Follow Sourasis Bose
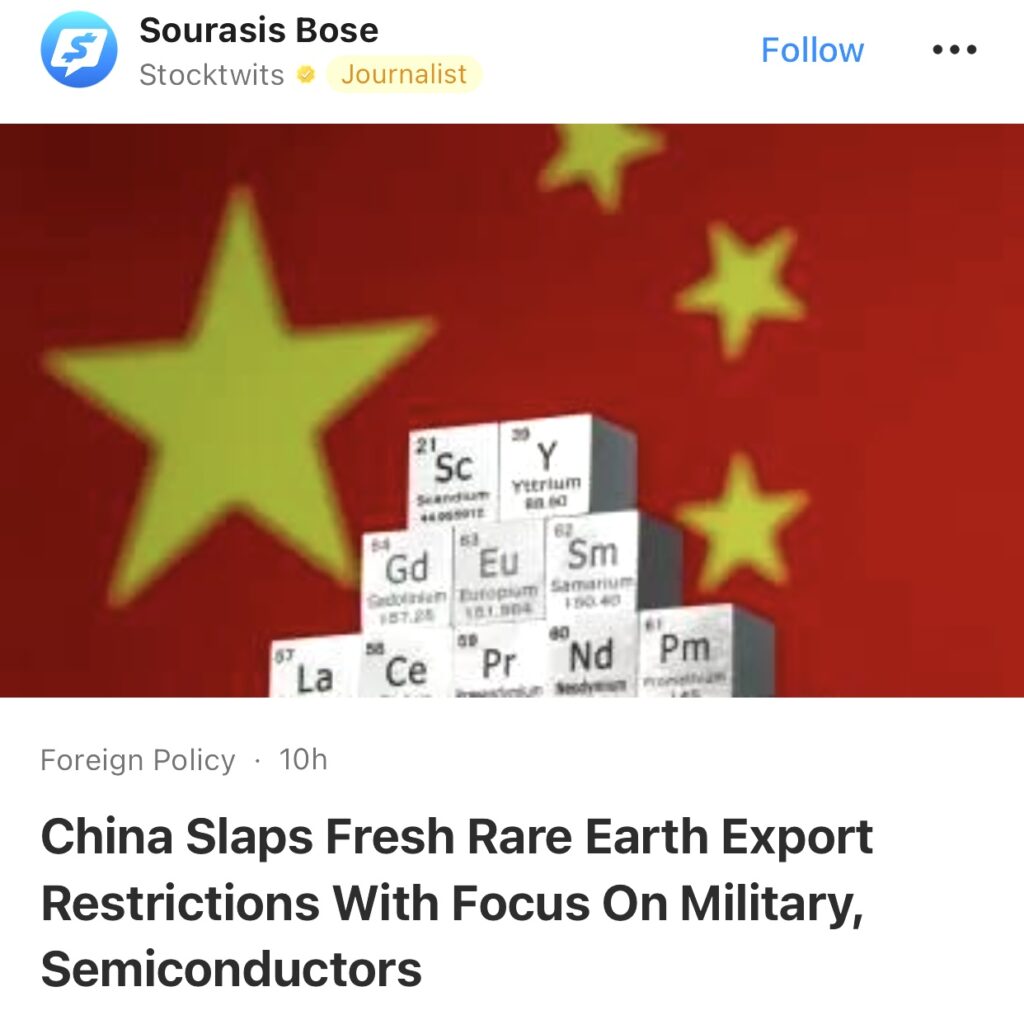1024x1015 pixels. pyautogui.click(x=812, y=50)
